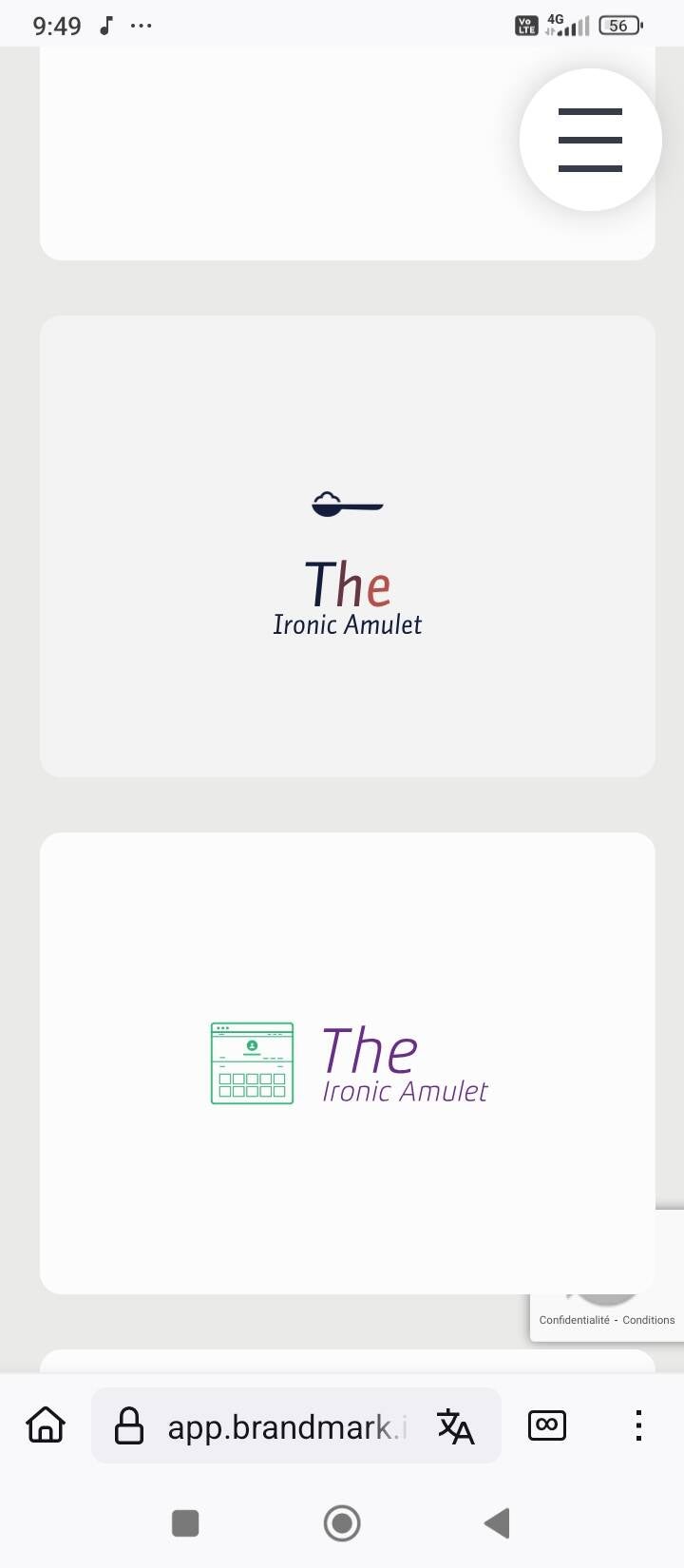Viewport: 684px width, 1568px height.
Task: Open the hamburger menu button
Action: pos(590,140)
